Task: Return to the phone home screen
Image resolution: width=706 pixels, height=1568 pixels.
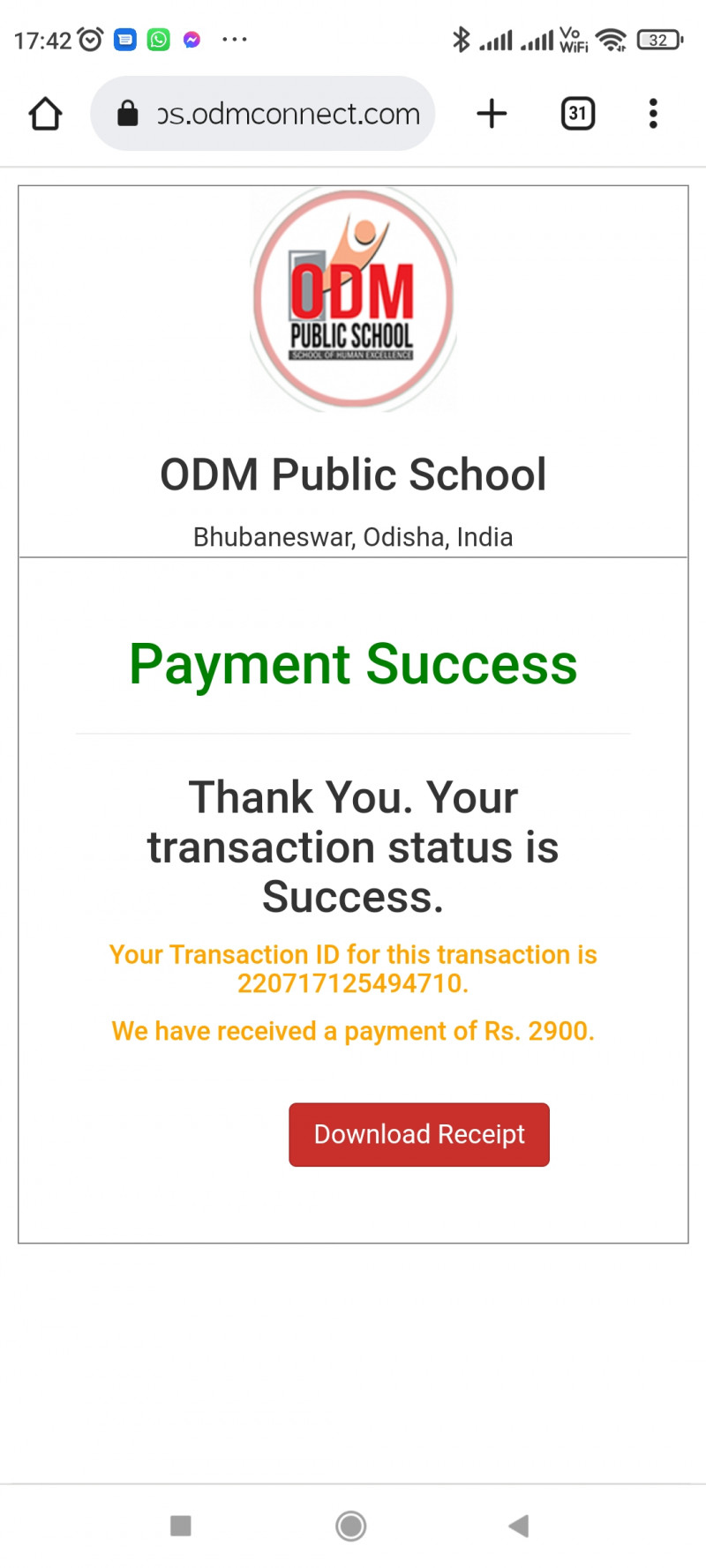Action: click(x=351, y=1526)
